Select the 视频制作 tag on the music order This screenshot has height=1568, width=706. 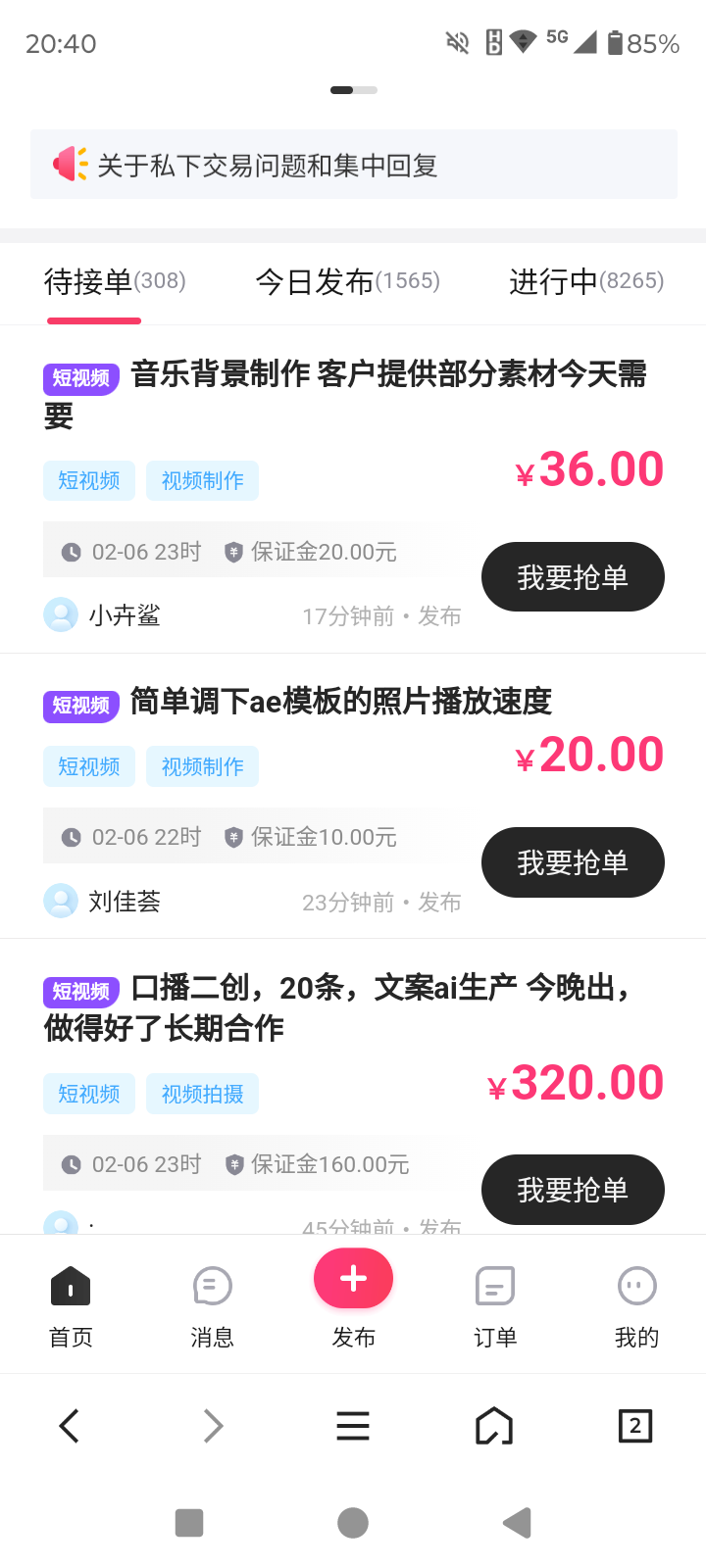tap(202, 480)
